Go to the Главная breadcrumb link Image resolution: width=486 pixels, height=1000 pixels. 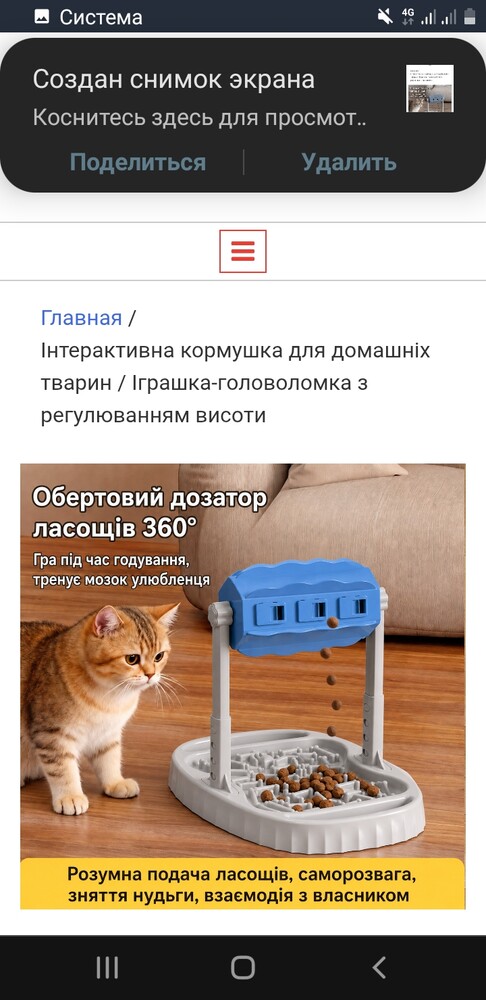pos(81,318)
